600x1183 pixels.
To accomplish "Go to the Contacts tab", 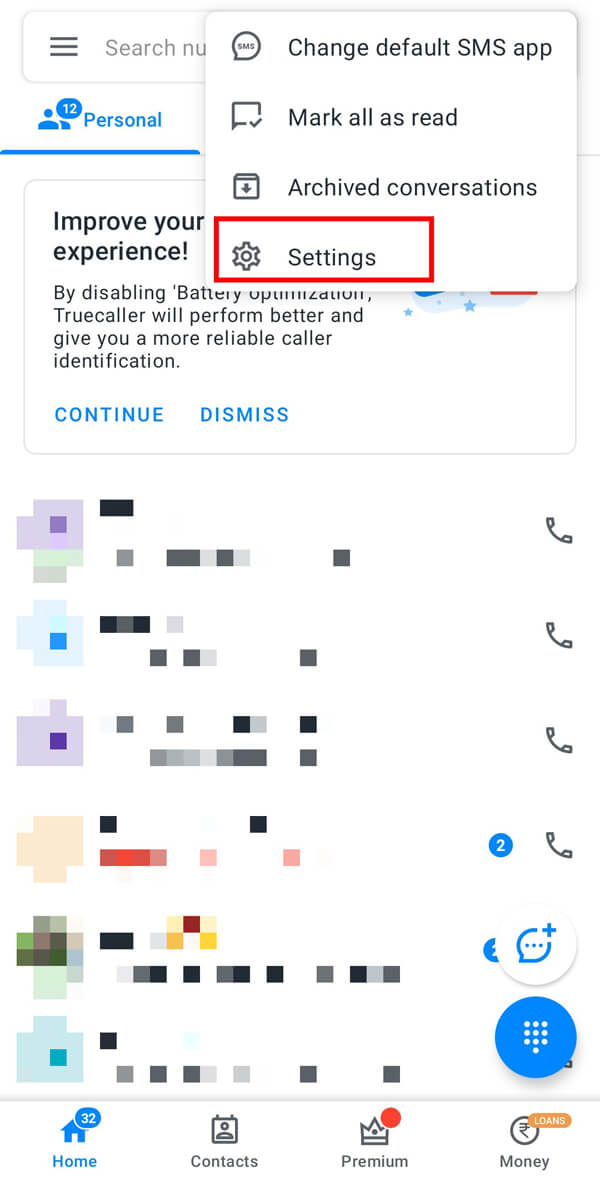I will point(224,1142).
